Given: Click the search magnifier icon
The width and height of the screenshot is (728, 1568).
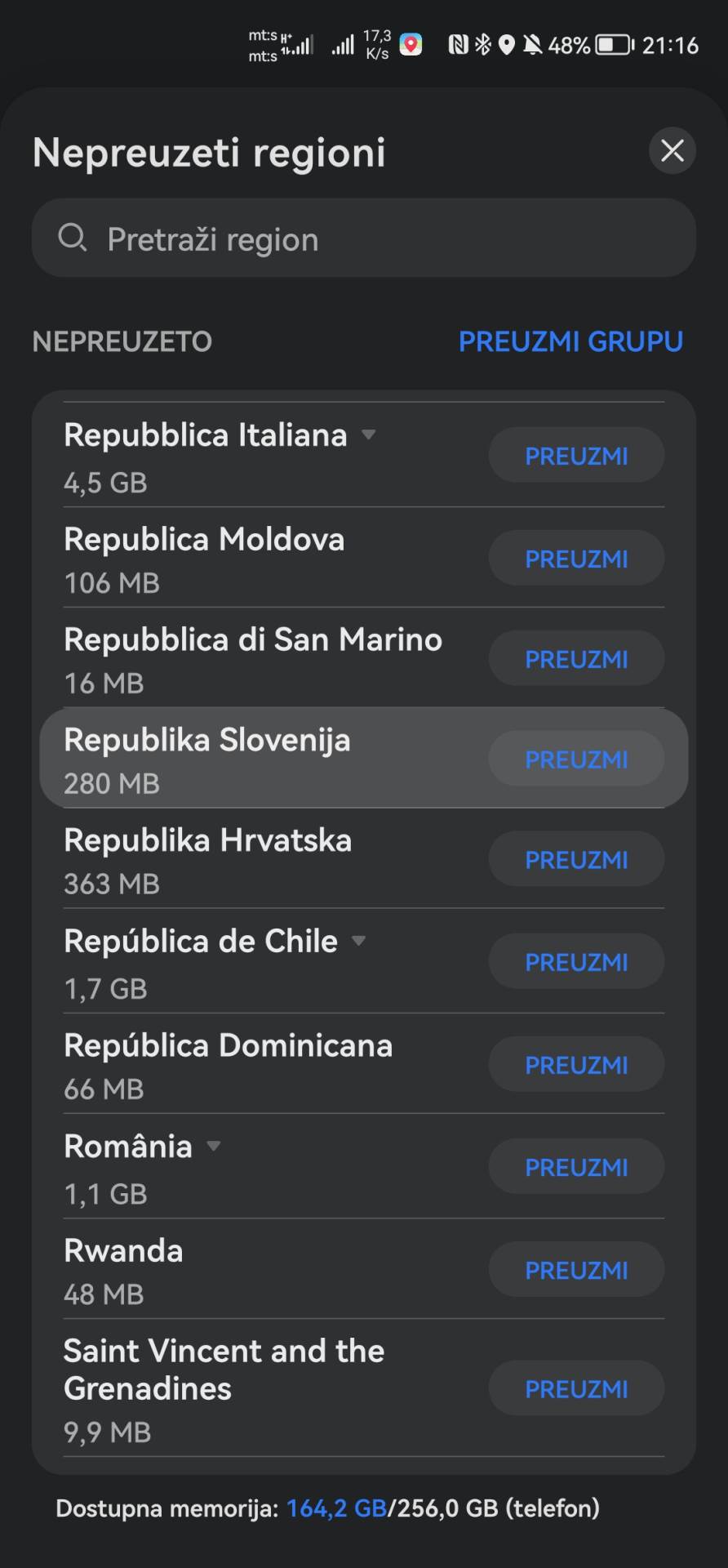Looking at the screenshot, I should tap(73, 238).
